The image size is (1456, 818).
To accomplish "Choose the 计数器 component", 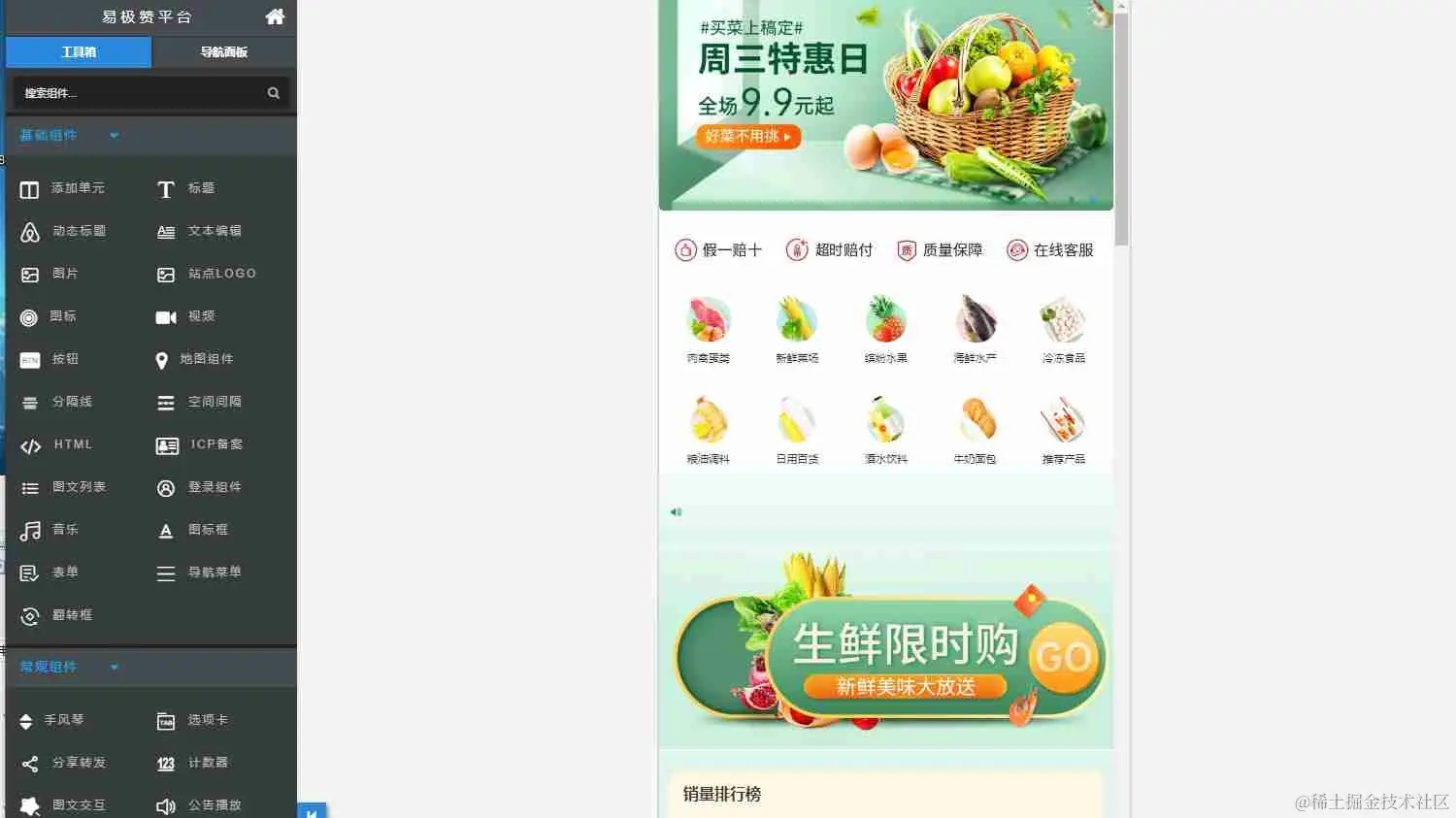I will coord(193,764).
